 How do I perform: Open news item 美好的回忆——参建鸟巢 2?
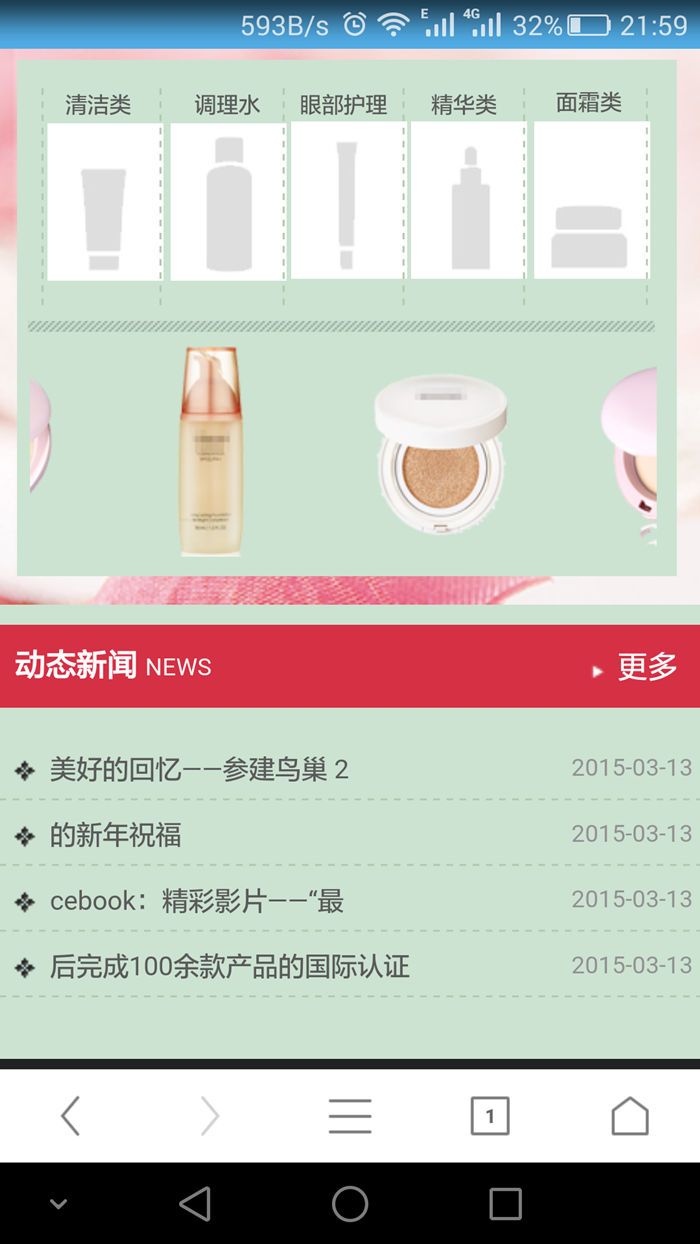coord(199,769)
